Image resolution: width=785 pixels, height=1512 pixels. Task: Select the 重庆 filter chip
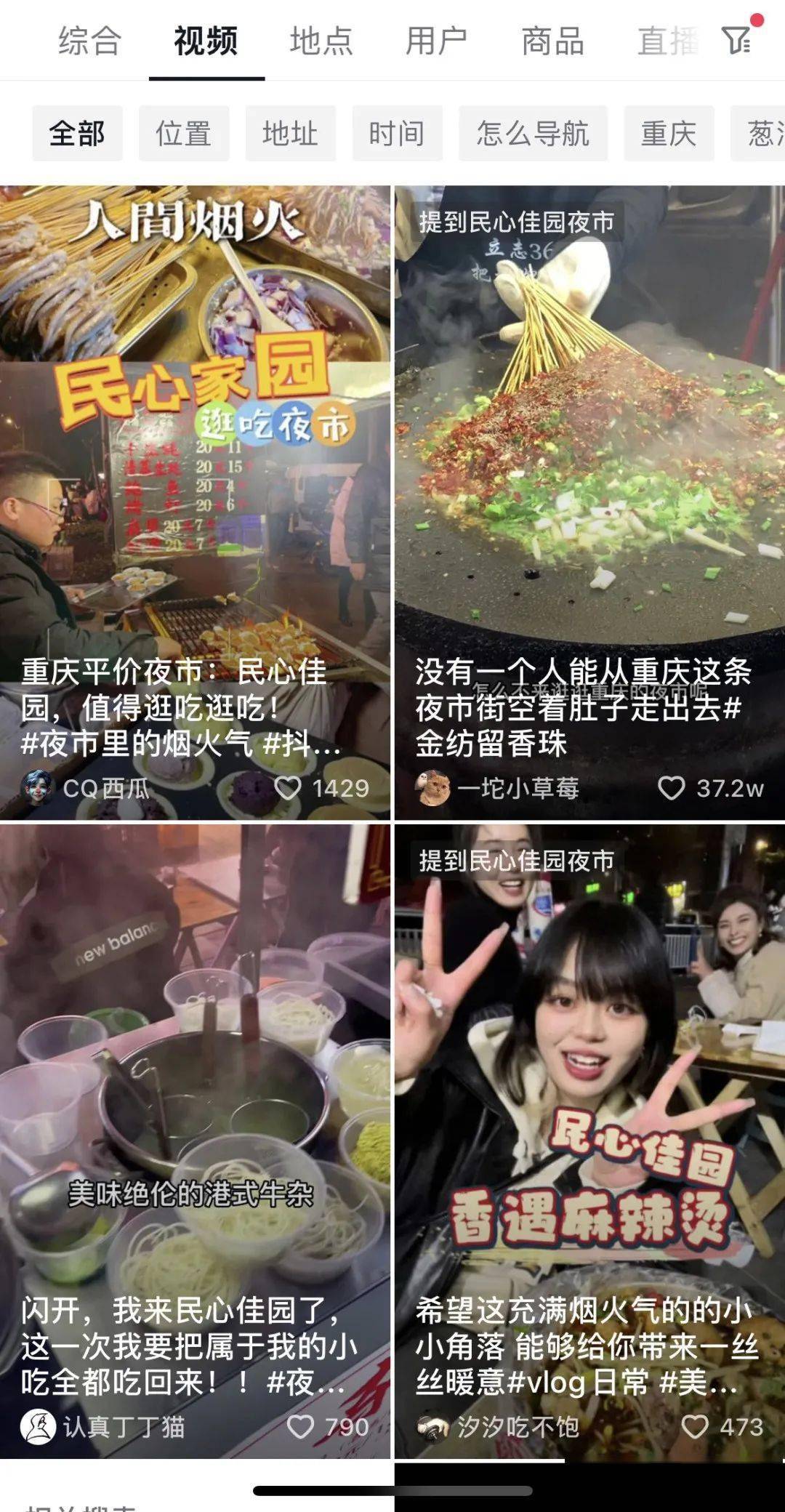pos(669,134)
